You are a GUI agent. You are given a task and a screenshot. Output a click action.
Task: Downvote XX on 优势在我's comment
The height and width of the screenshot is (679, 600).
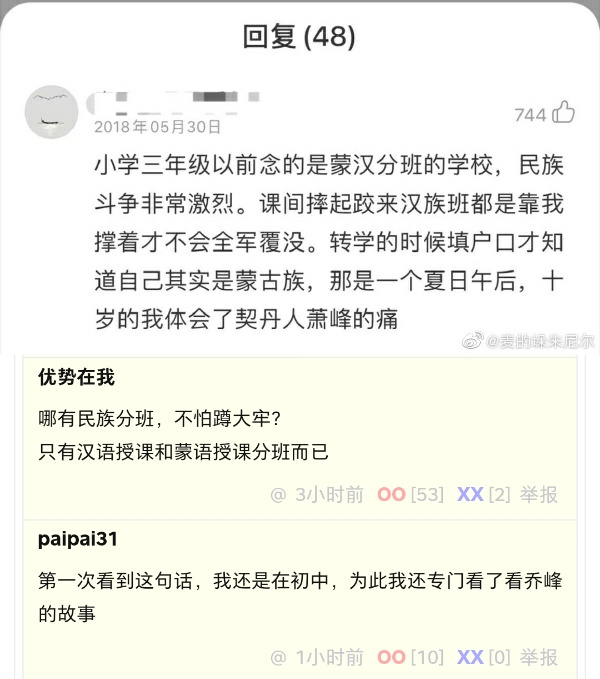pyautogui.click(x=470, y=494)
